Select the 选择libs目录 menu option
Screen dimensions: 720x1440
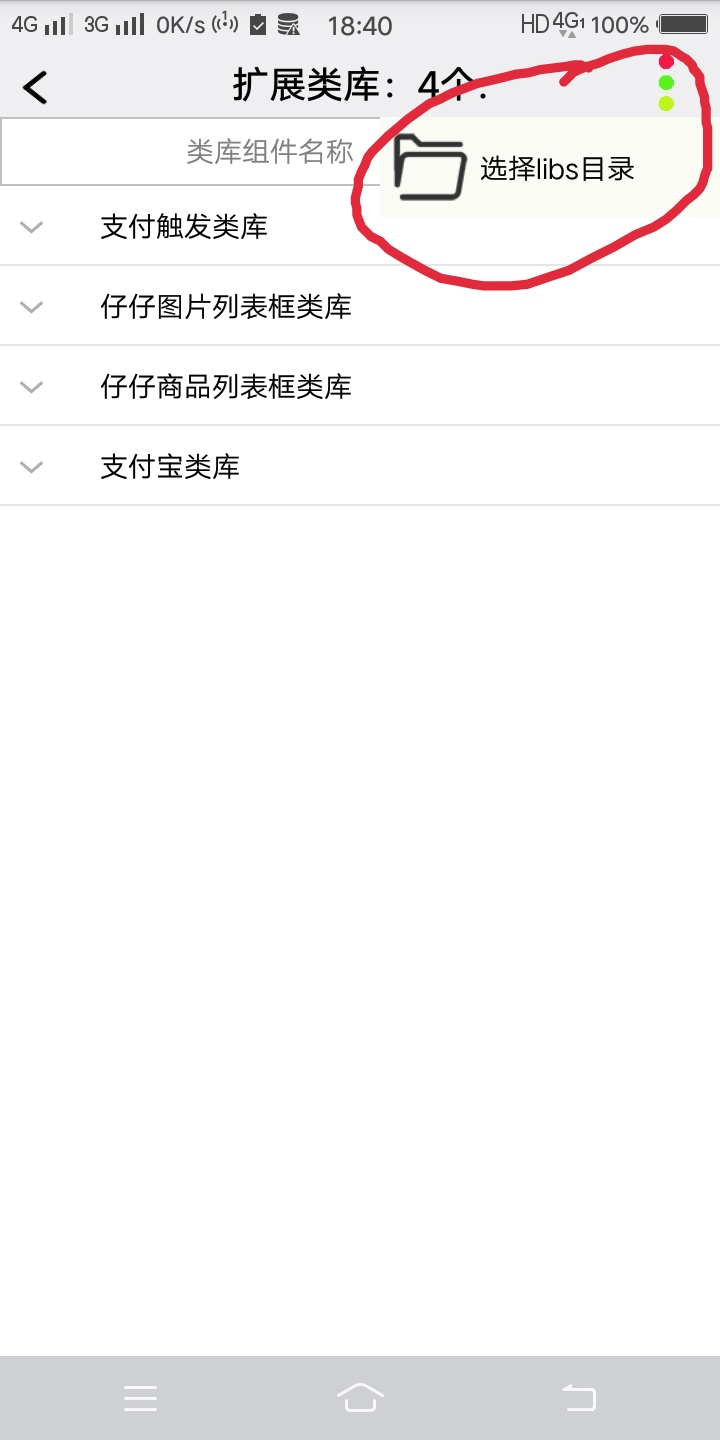coord(550,169)
